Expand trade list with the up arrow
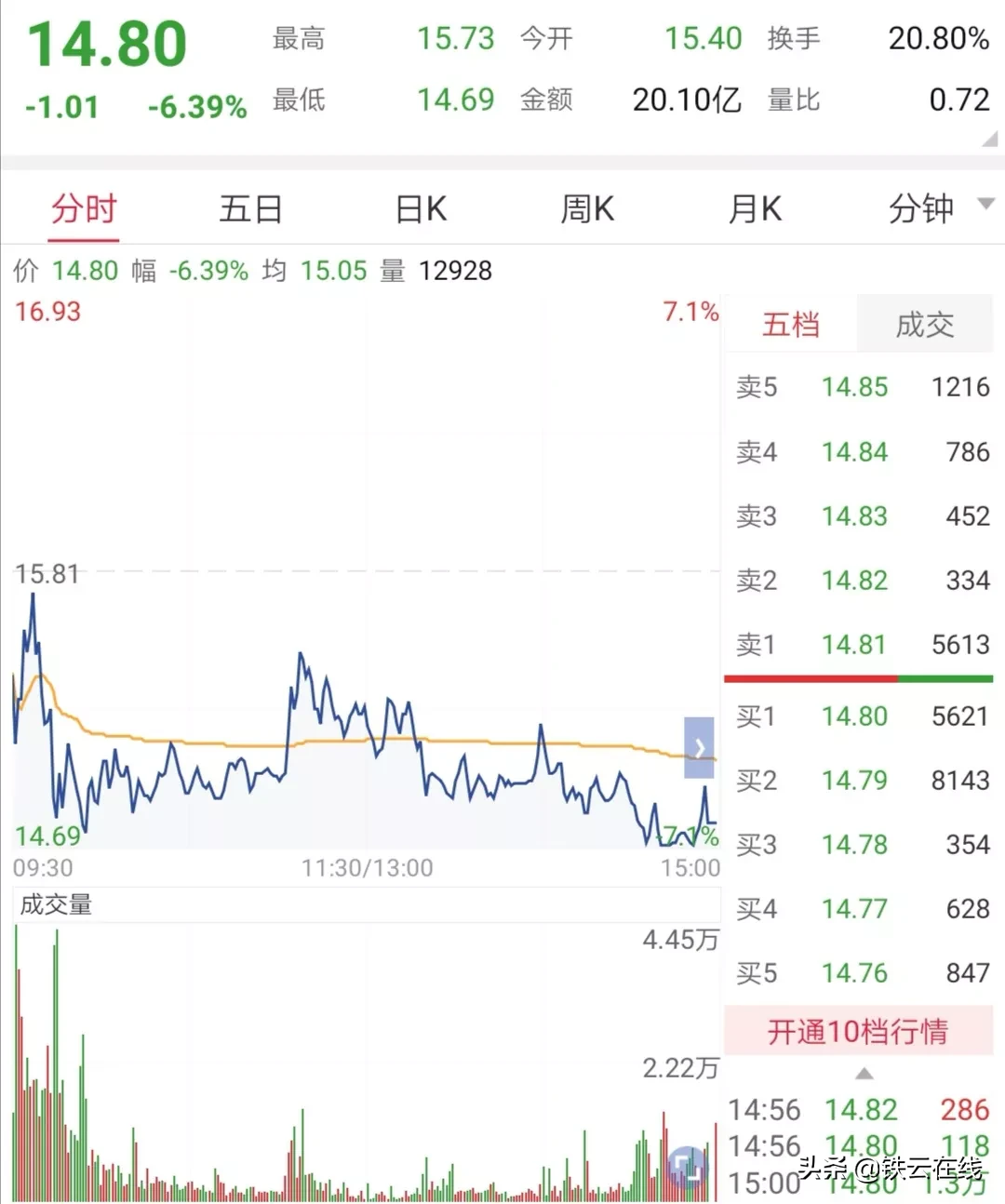 pos(864,1074)
